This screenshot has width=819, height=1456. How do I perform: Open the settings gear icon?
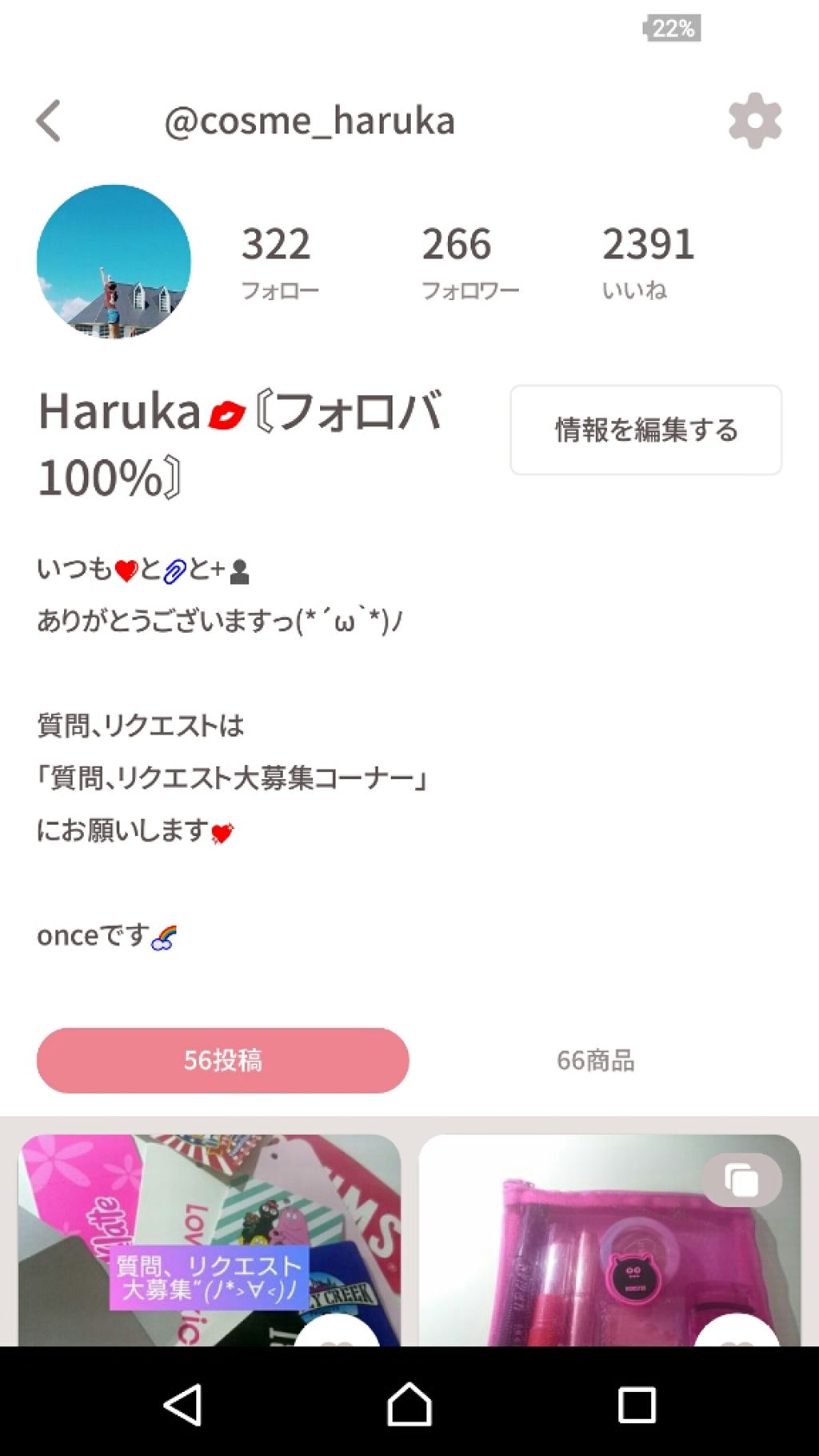754,122
